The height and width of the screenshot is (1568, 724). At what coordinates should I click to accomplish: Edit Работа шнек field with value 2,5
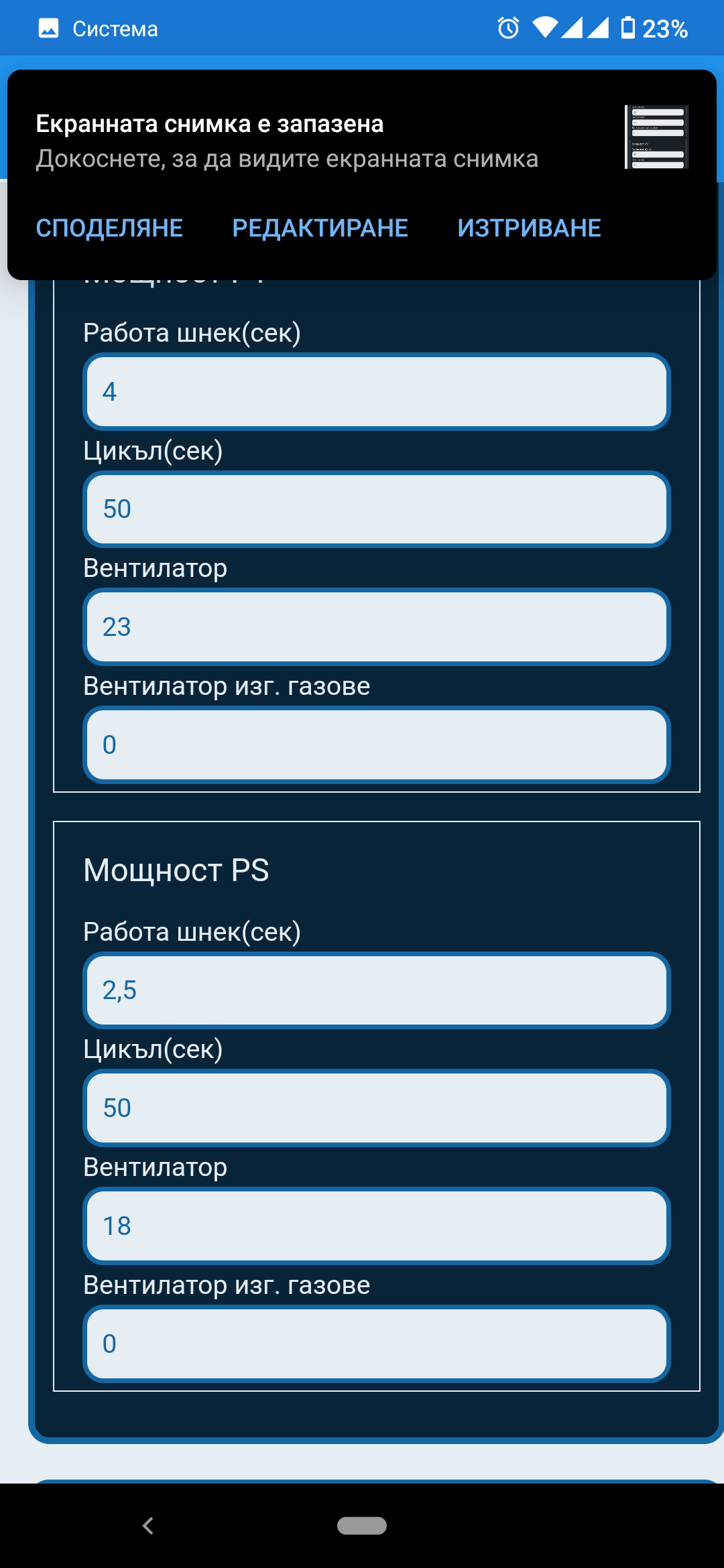376,990
